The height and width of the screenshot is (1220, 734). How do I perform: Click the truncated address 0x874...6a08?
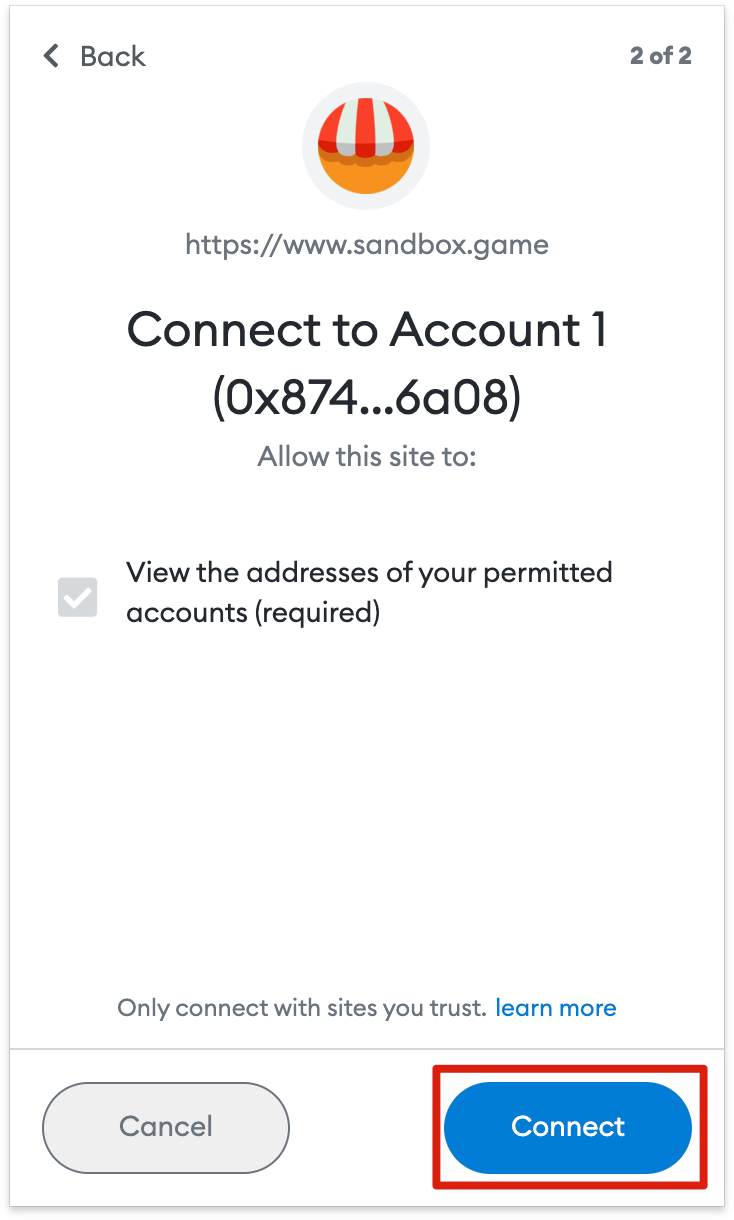[366, 395]
